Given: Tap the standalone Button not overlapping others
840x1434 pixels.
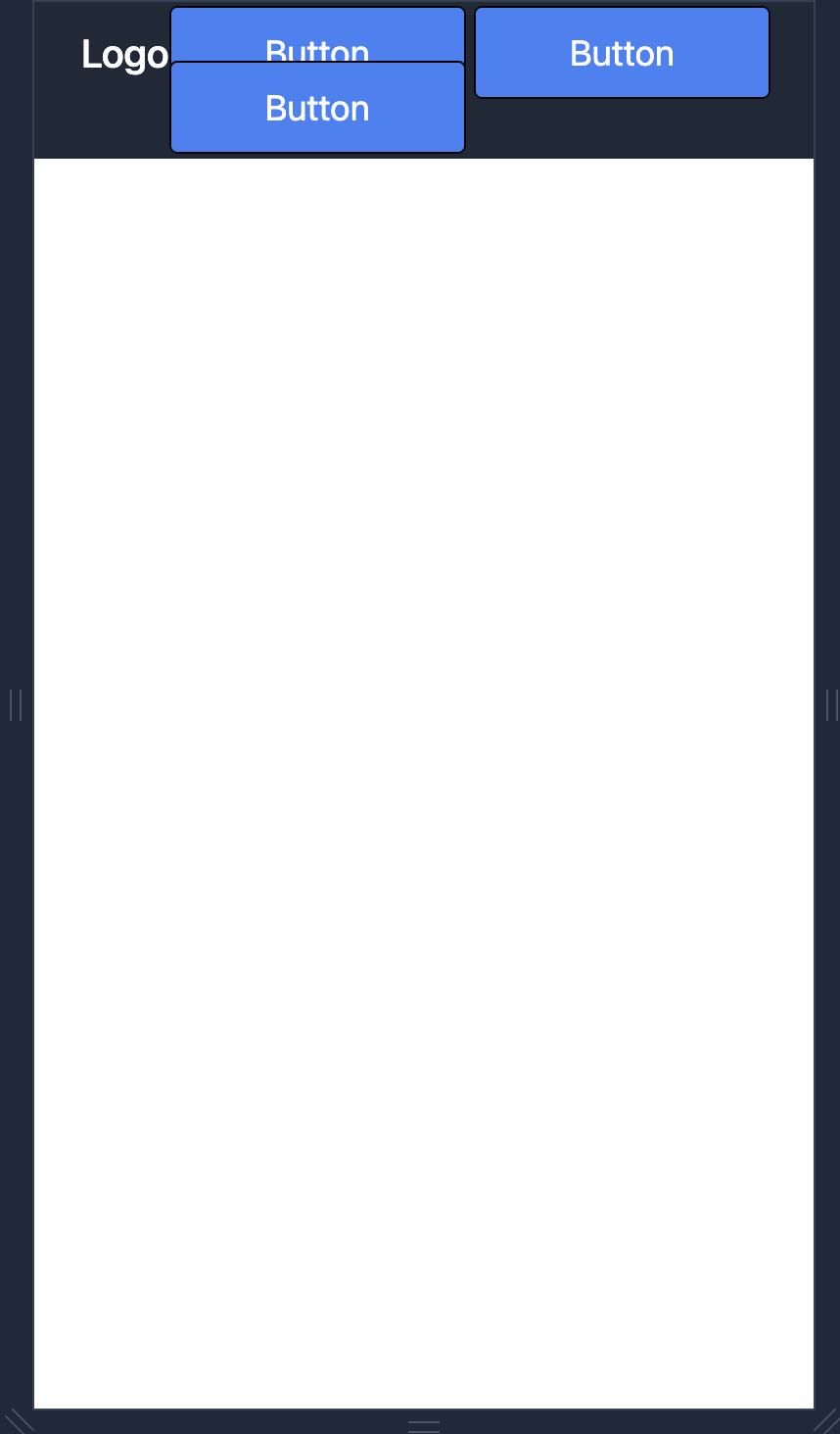Looking at the screenshot, I should tap(622, 53).
